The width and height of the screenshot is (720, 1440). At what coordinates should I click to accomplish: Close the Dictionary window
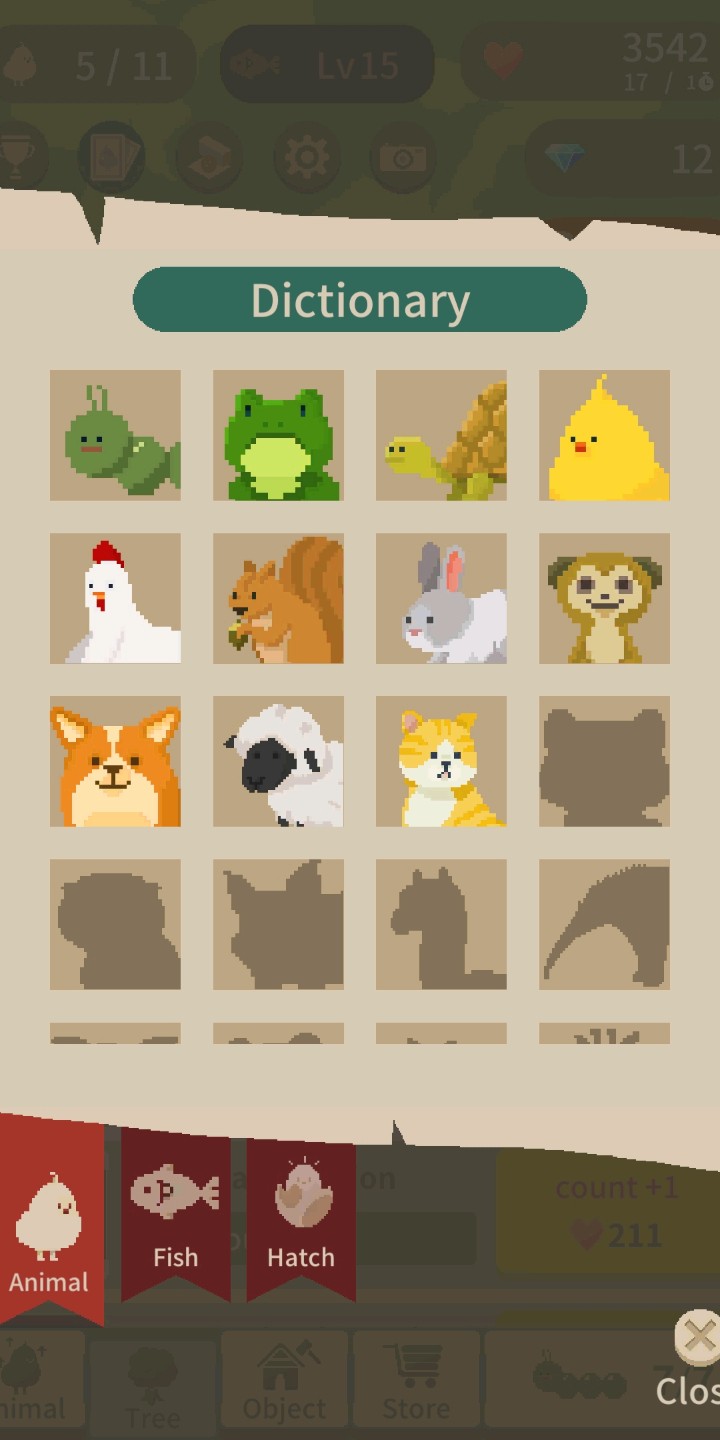[697, 1338]
